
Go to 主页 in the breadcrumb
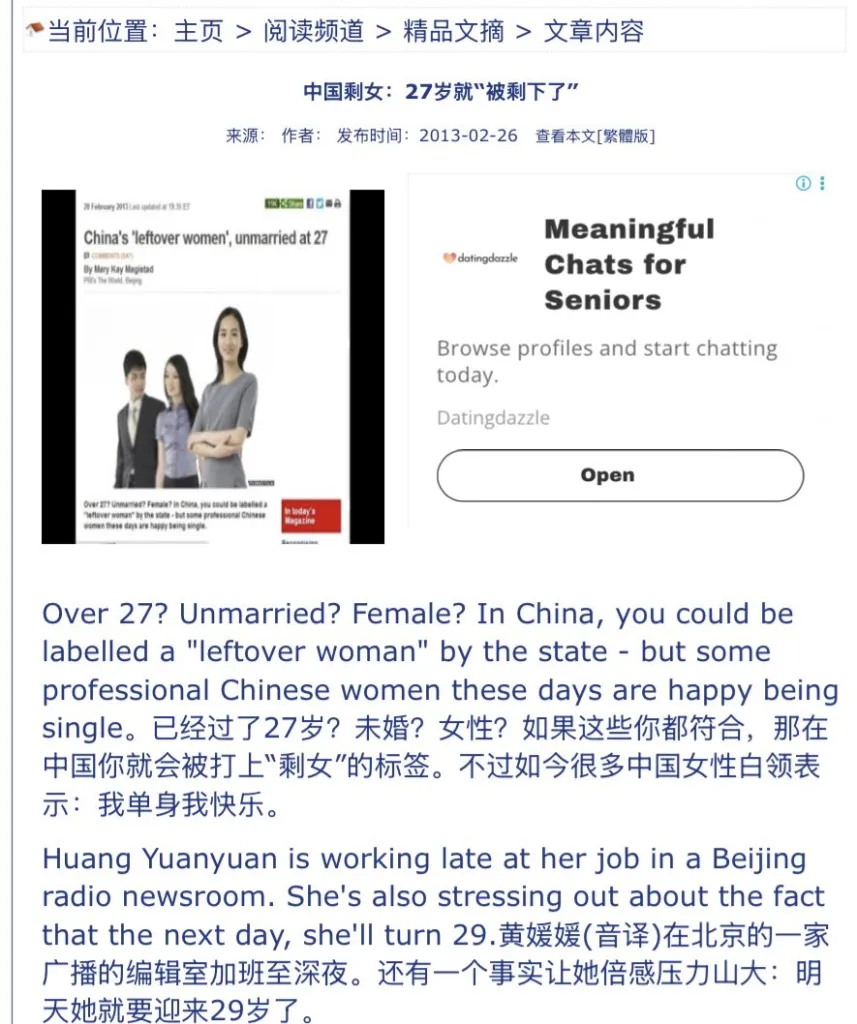(x=199, y=31)
